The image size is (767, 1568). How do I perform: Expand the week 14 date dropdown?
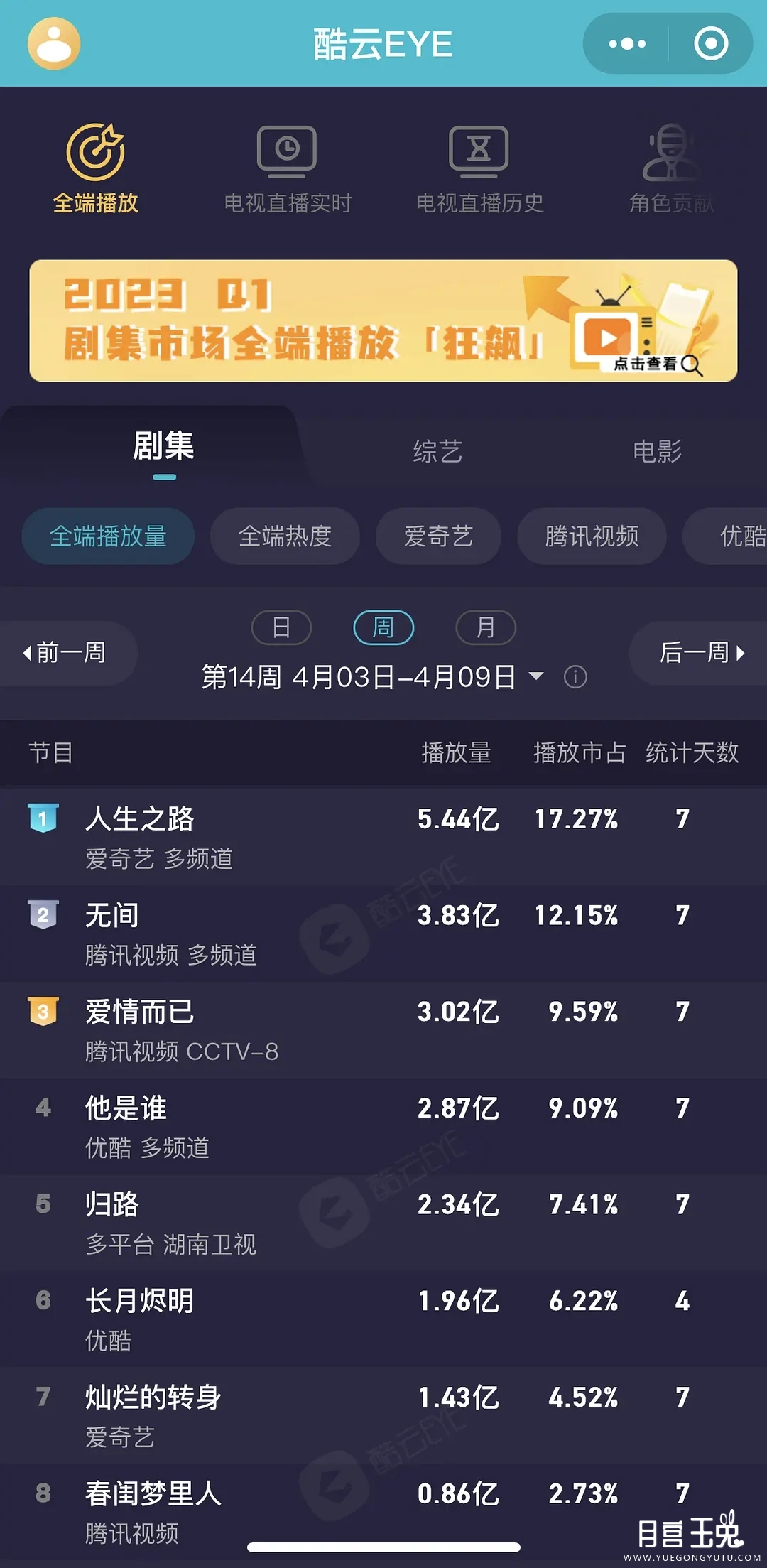[537, 676]
